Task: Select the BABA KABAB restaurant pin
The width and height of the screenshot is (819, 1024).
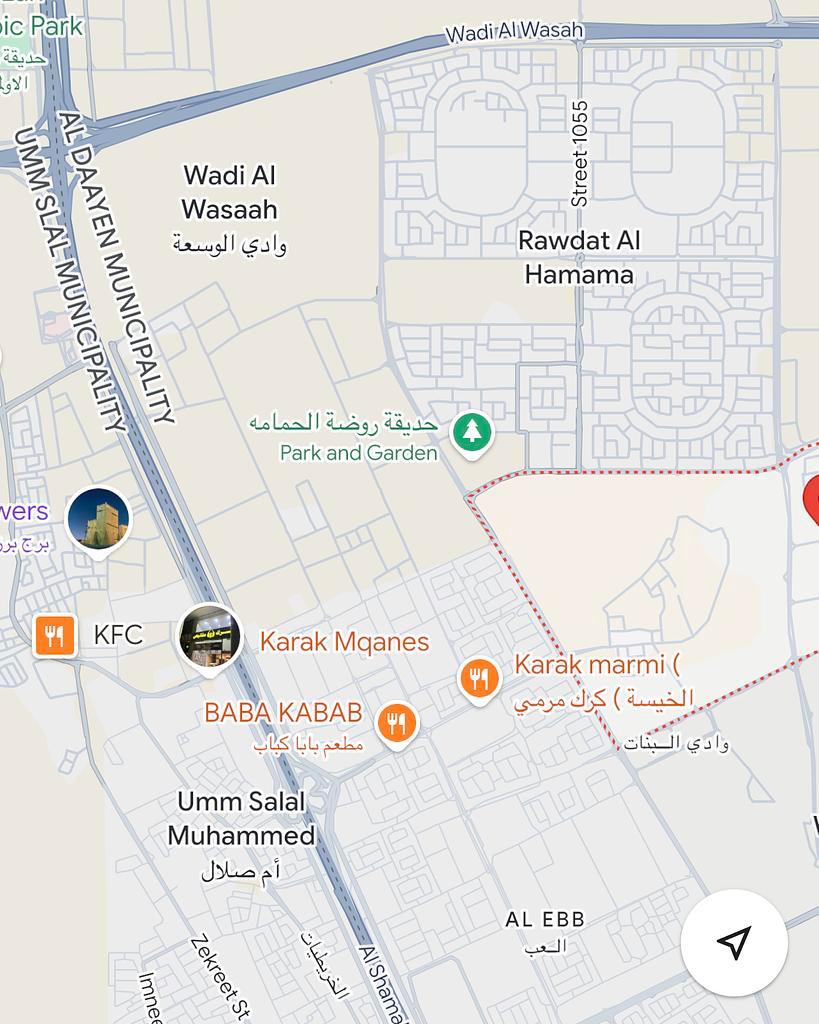Action: point(397,722)
